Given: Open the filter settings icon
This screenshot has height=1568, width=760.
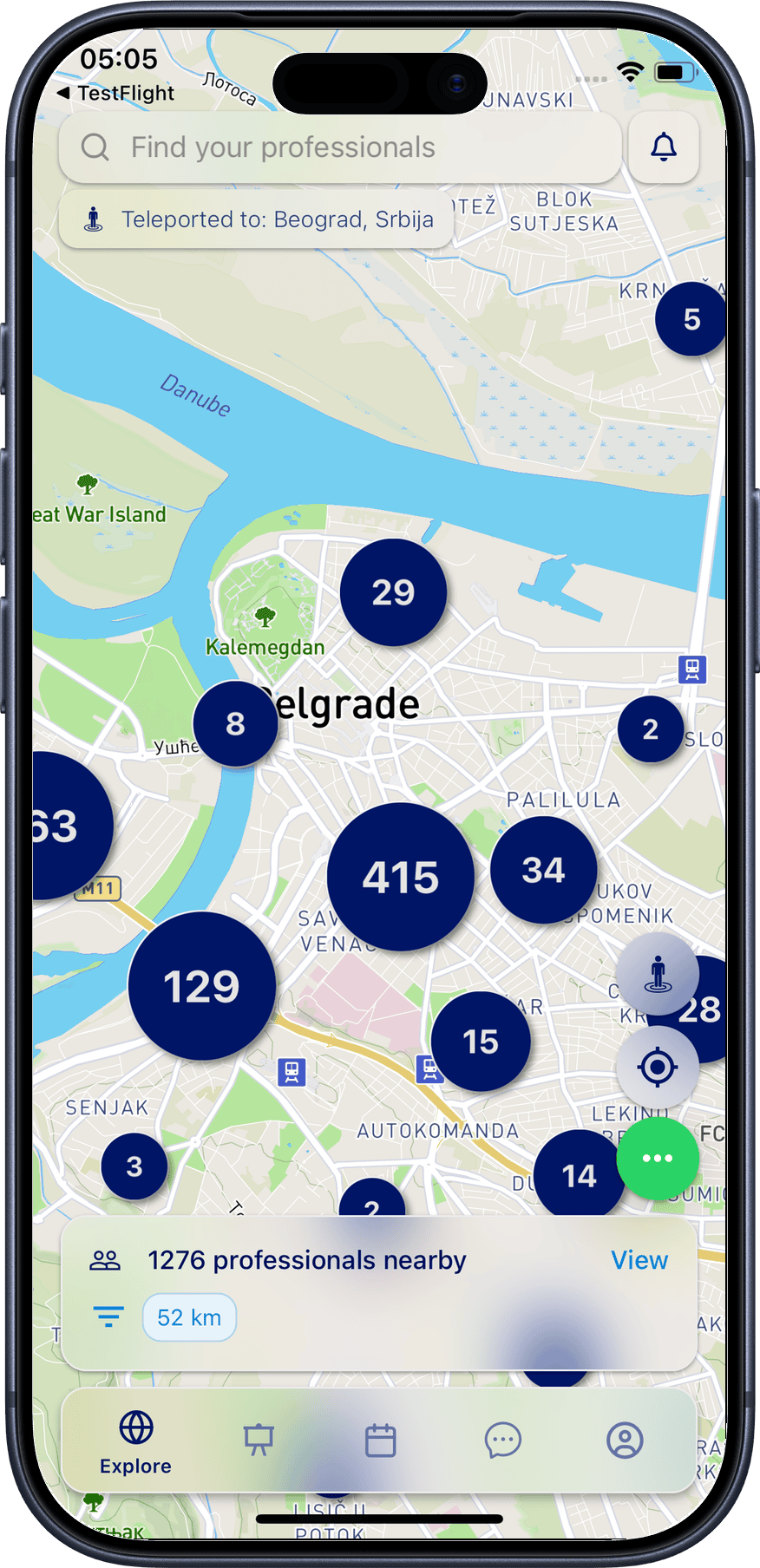Looking at the screenshot, I should 108,1317.
